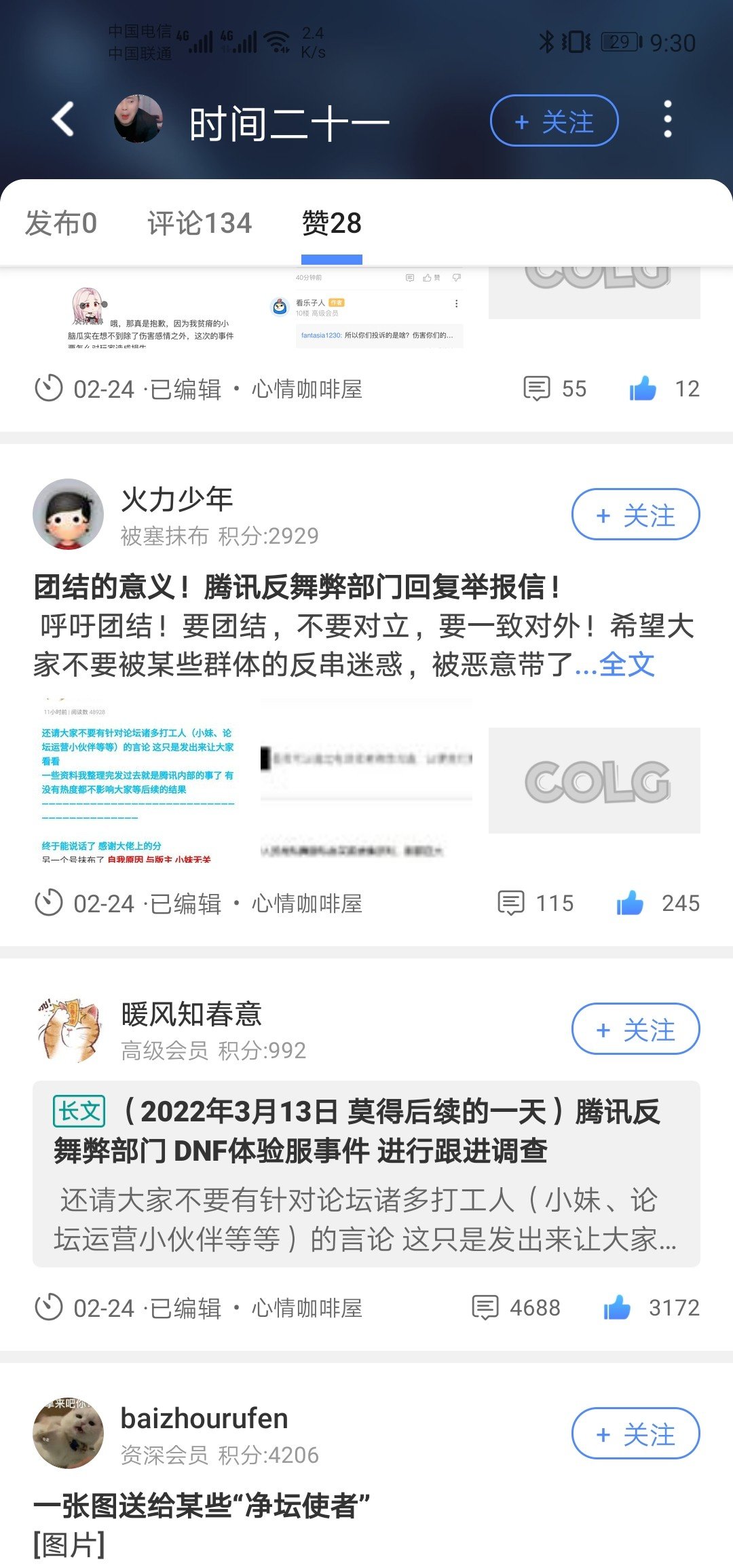Open the three-dot overflow menu
The image size is (733, 1568).
click(x=668, y=119)
